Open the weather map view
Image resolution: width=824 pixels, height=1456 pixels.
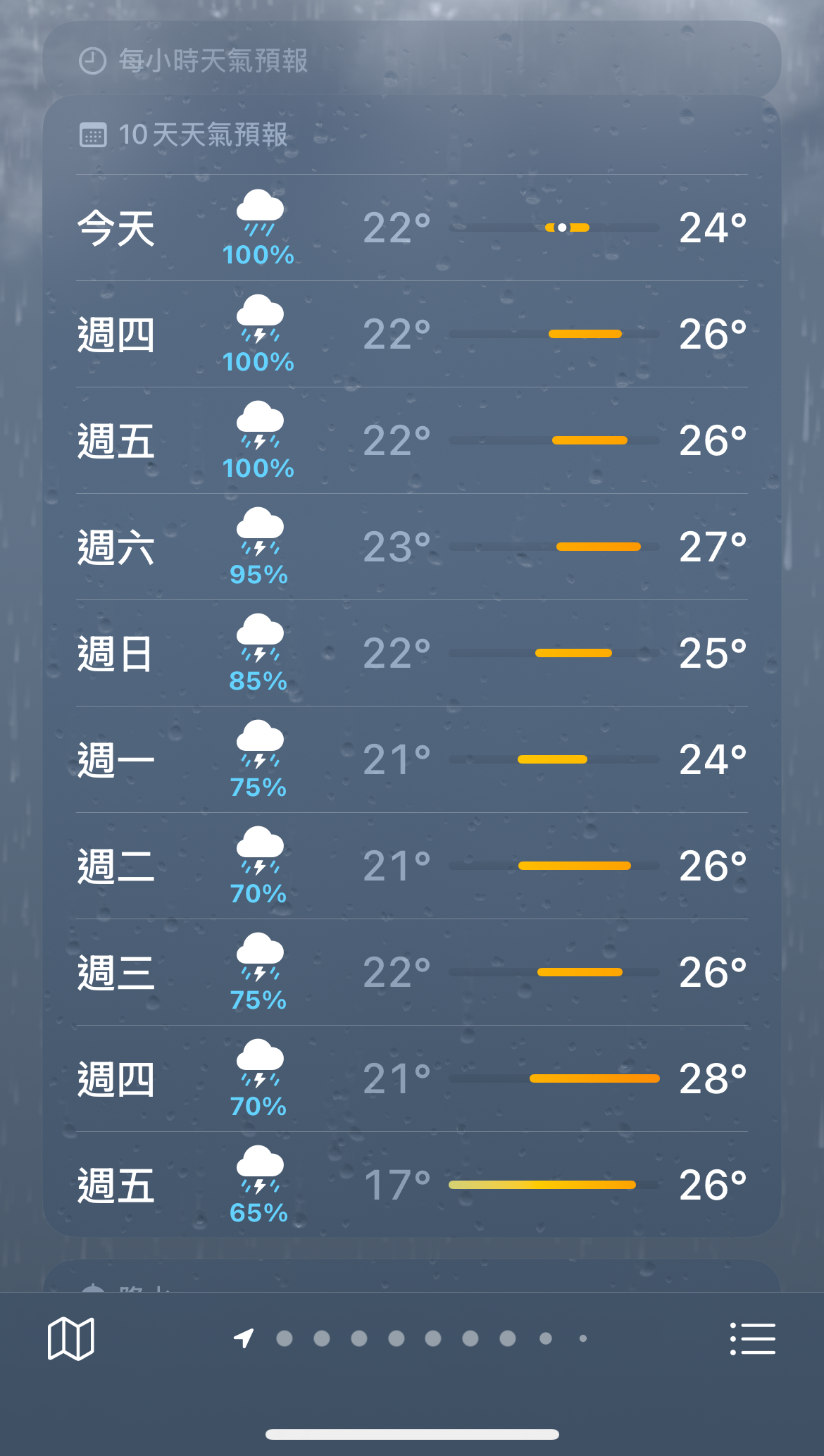tap(70, 1338)
